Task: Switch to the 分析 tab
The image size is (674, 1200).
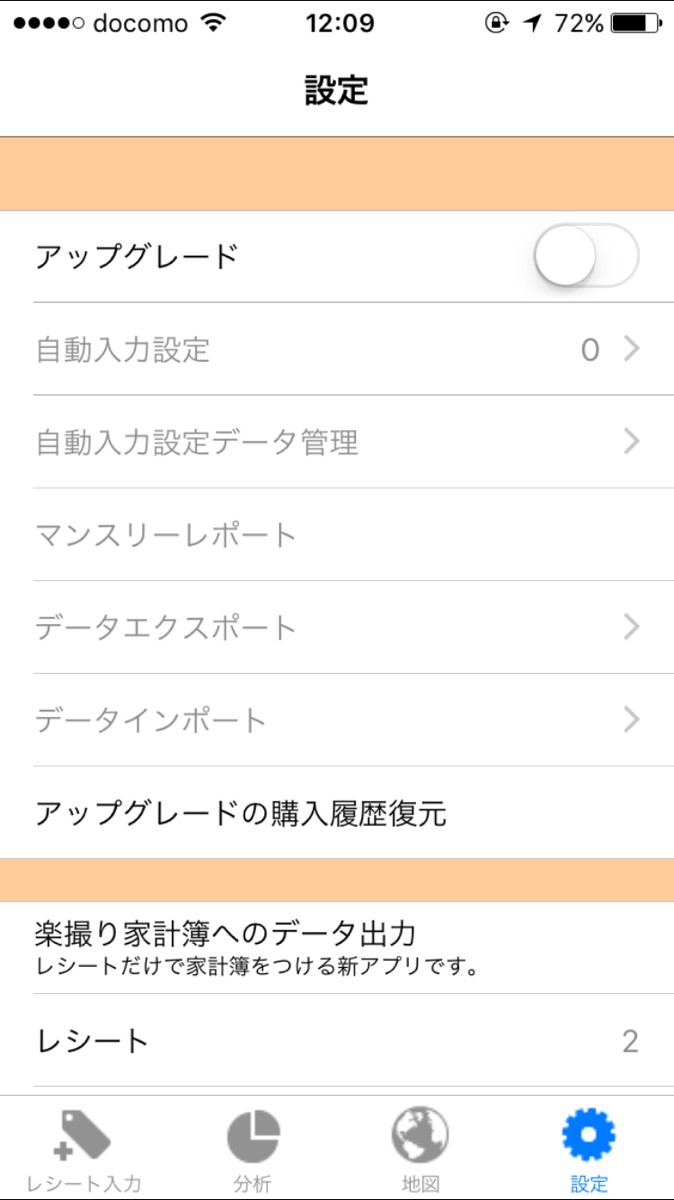Action: click(253, 1150)
